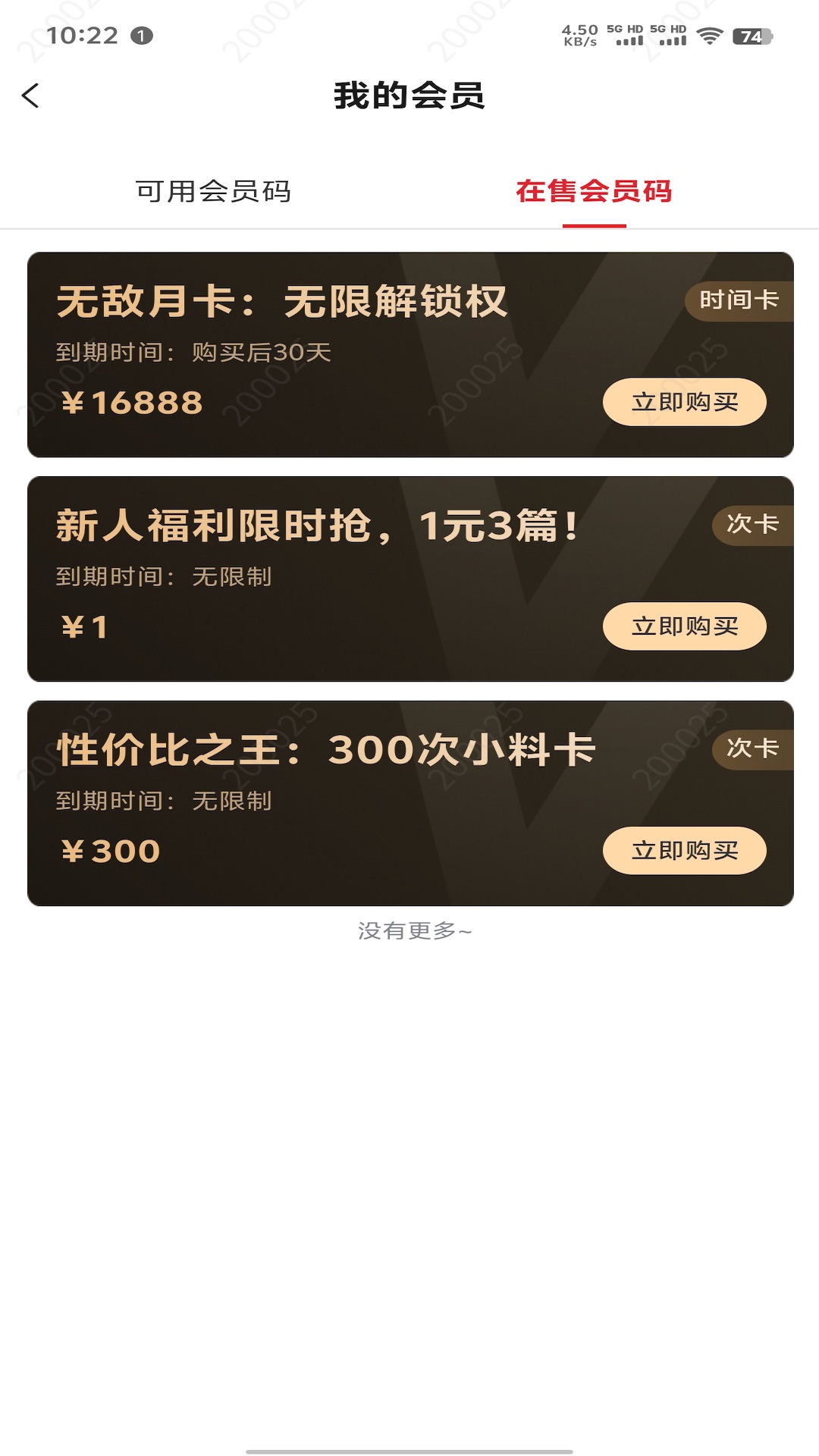Tap the 时间卡 badge on the monthly card

click(x=740, y=300)
